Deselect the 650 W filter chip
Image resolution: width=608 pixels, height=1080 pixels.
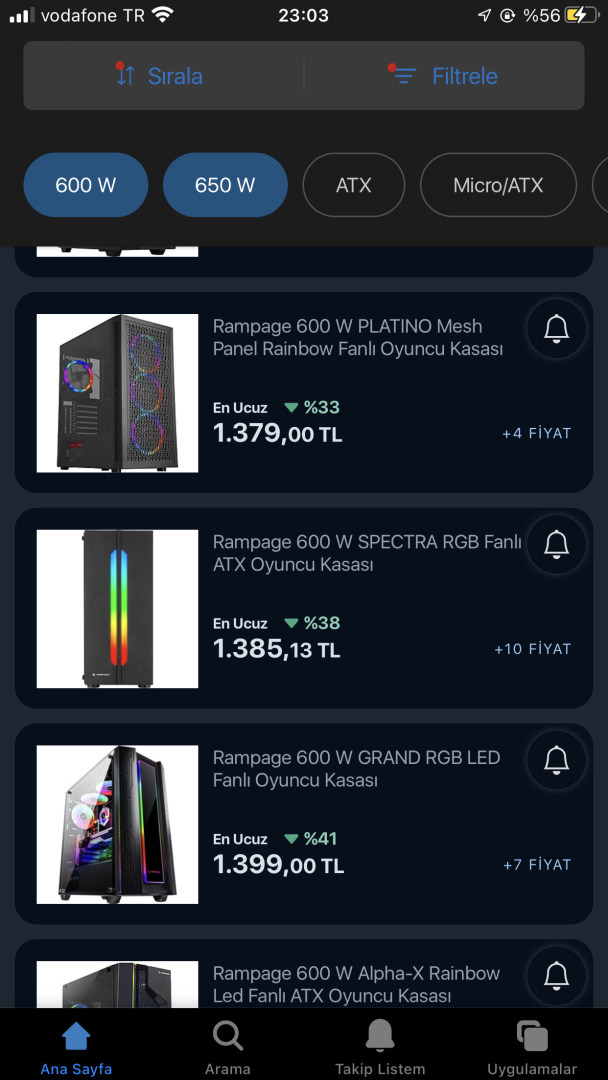[x=225, y=185]
